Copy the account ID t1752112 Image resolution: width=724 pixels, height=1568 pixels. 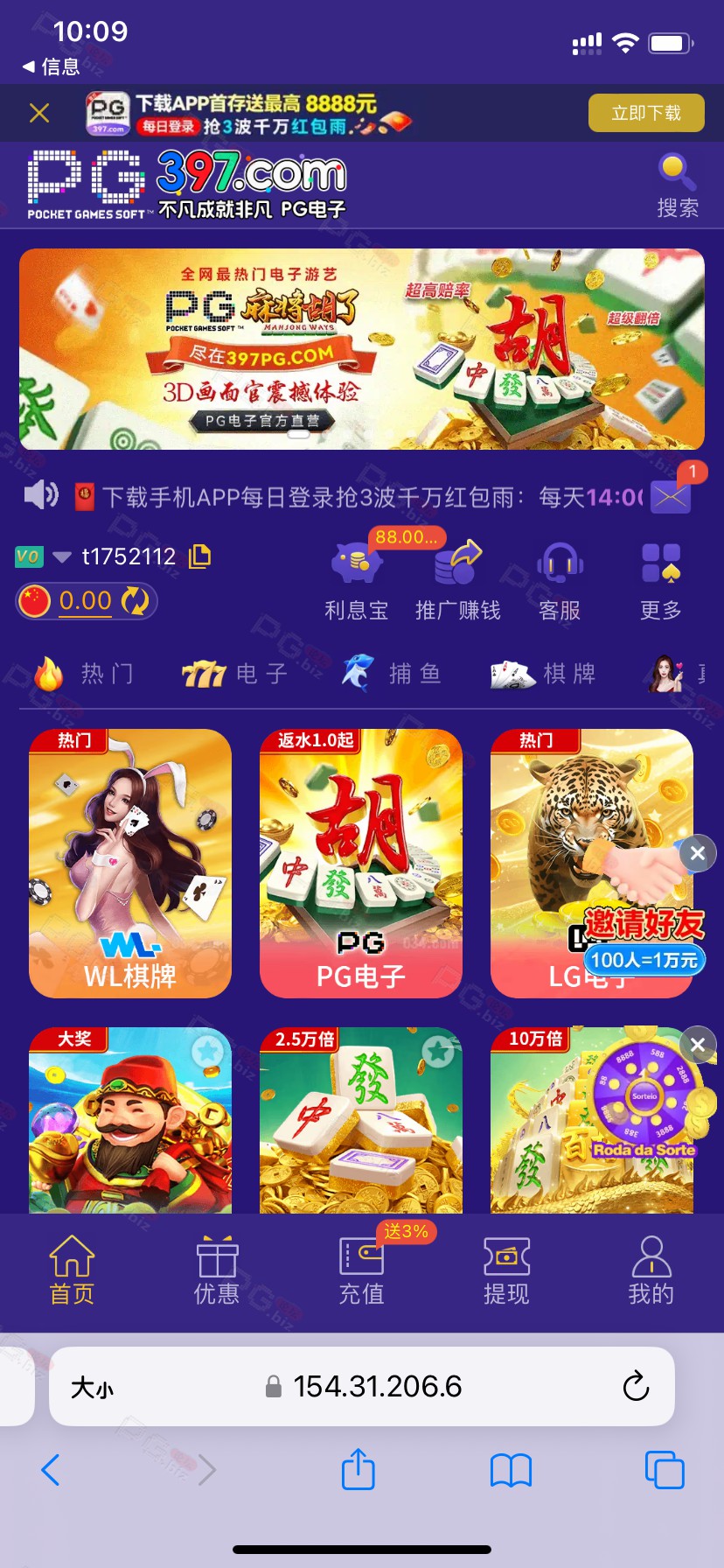pyautogui.click(x=200, y=556)
